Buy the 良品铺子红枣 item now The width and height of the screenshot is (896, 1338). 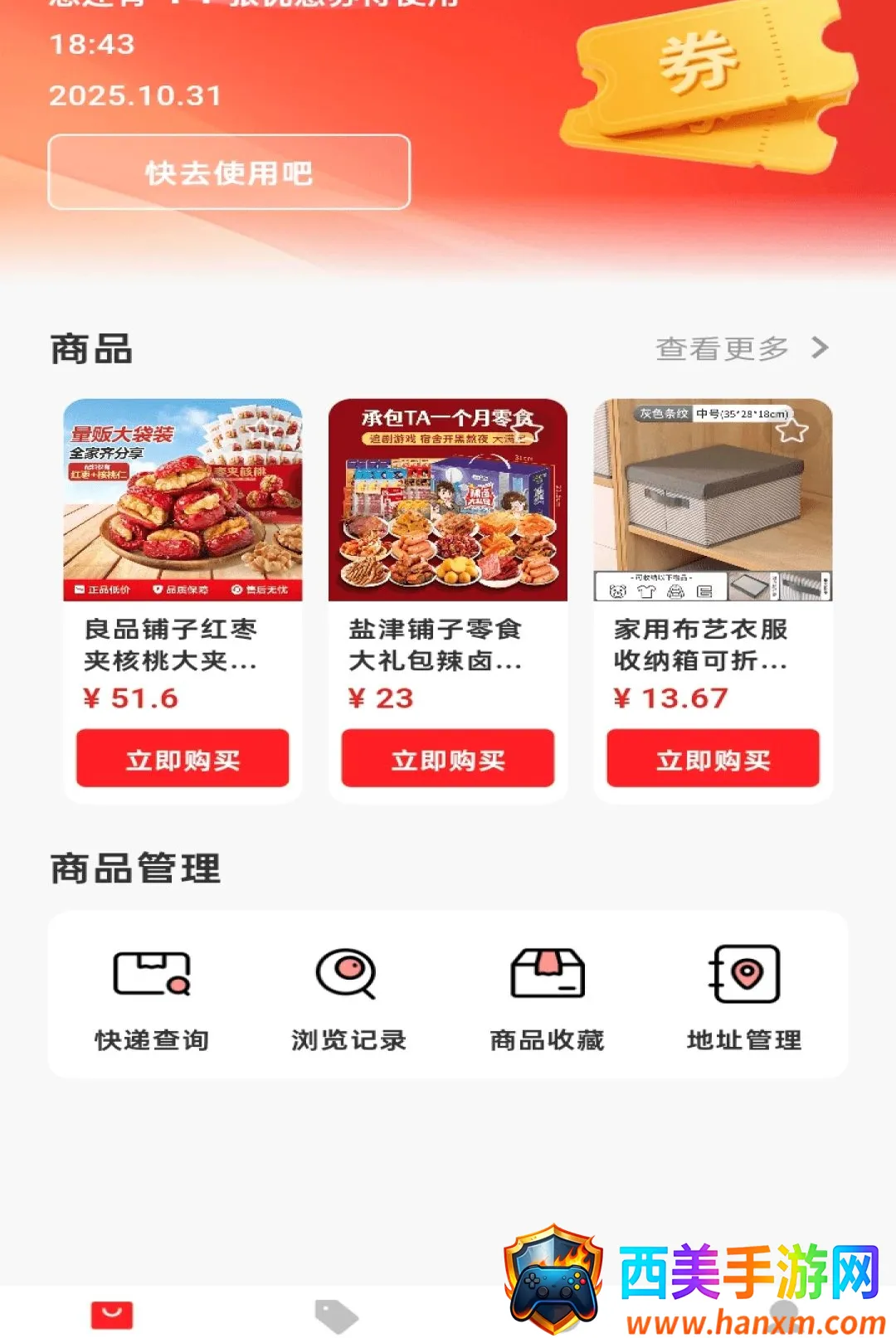[183, 758]
